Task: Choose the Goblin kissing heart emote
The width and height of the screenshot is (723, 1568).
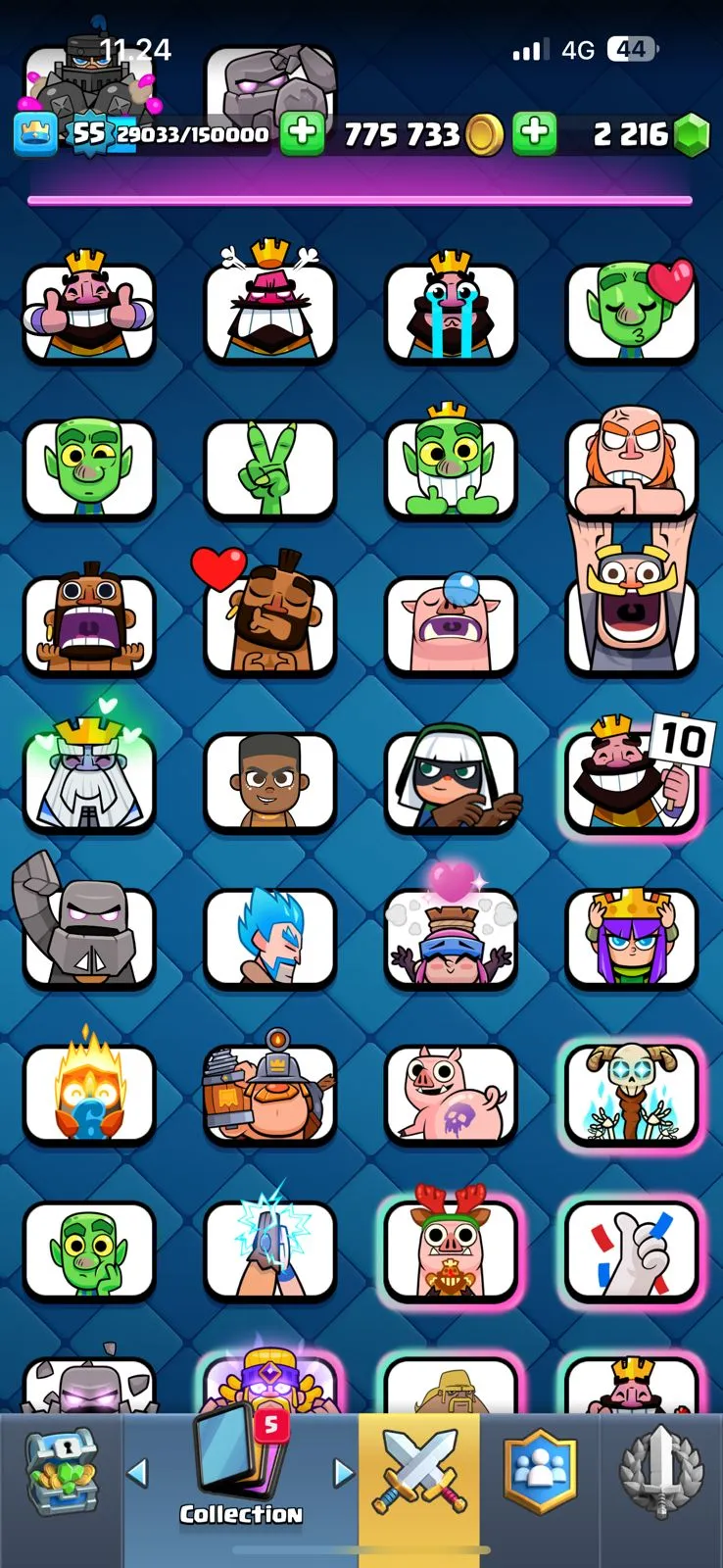Action: coord(632,312)
